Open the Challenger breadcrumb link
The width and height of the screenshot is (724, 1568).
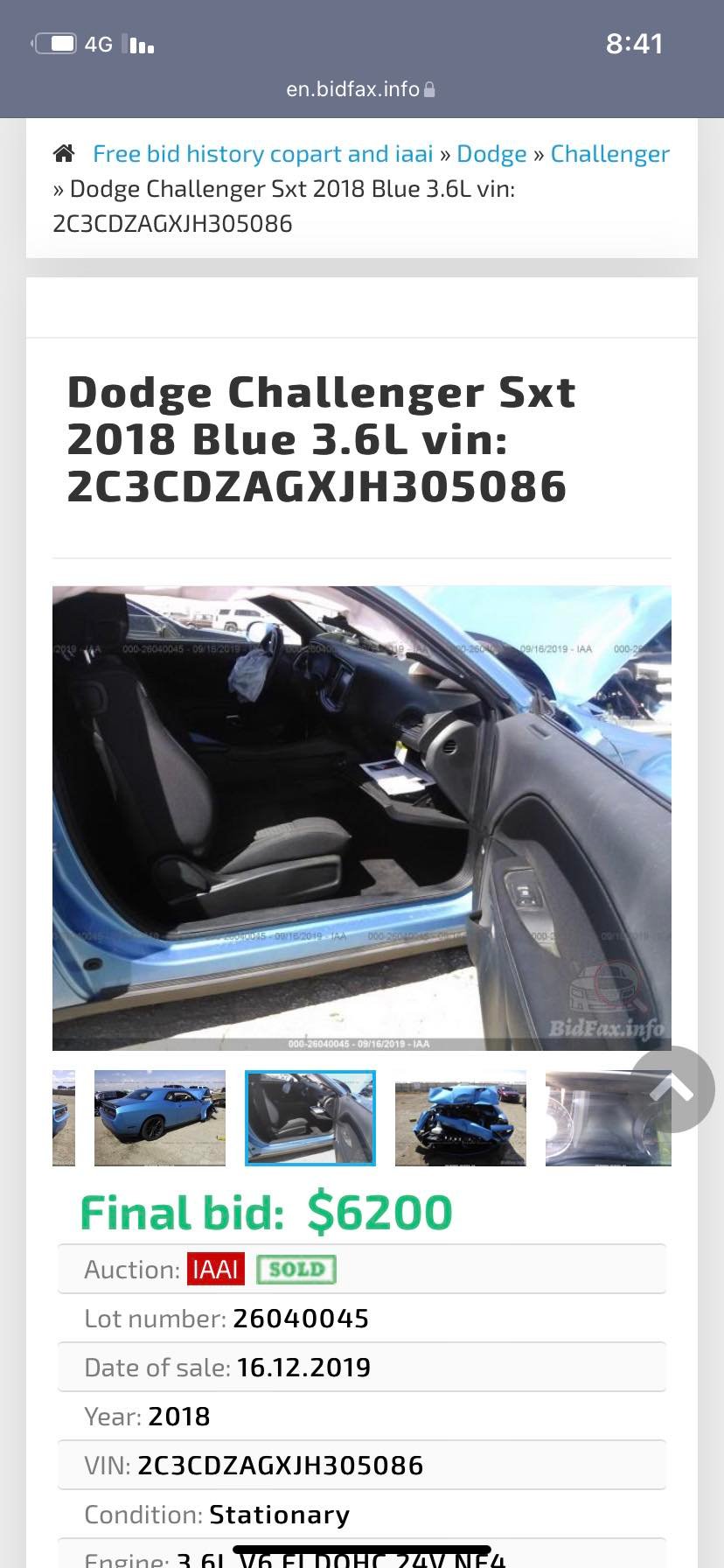point(609,154)
